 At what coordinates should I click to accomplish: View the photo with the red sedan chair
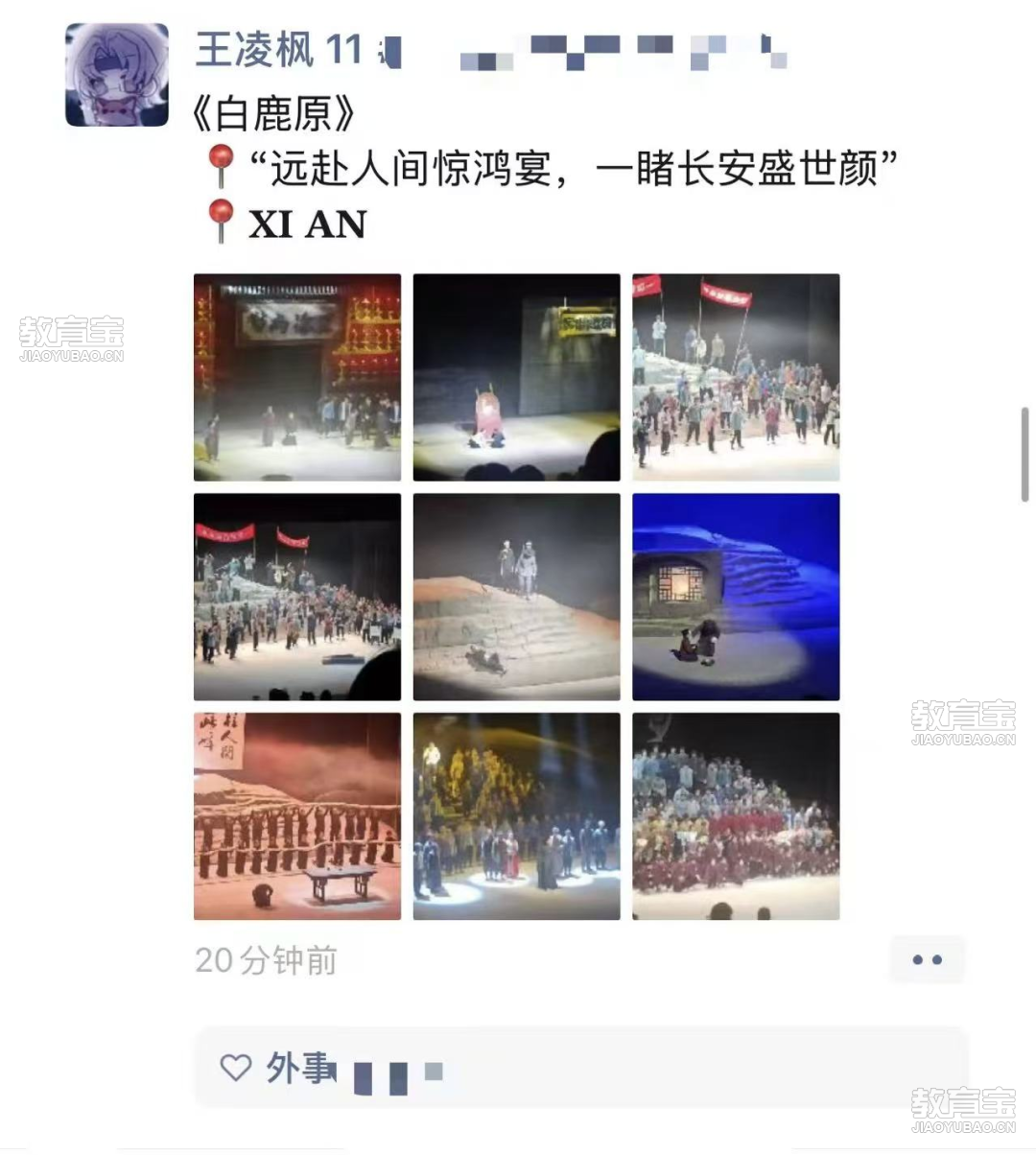tap(516, 377)
